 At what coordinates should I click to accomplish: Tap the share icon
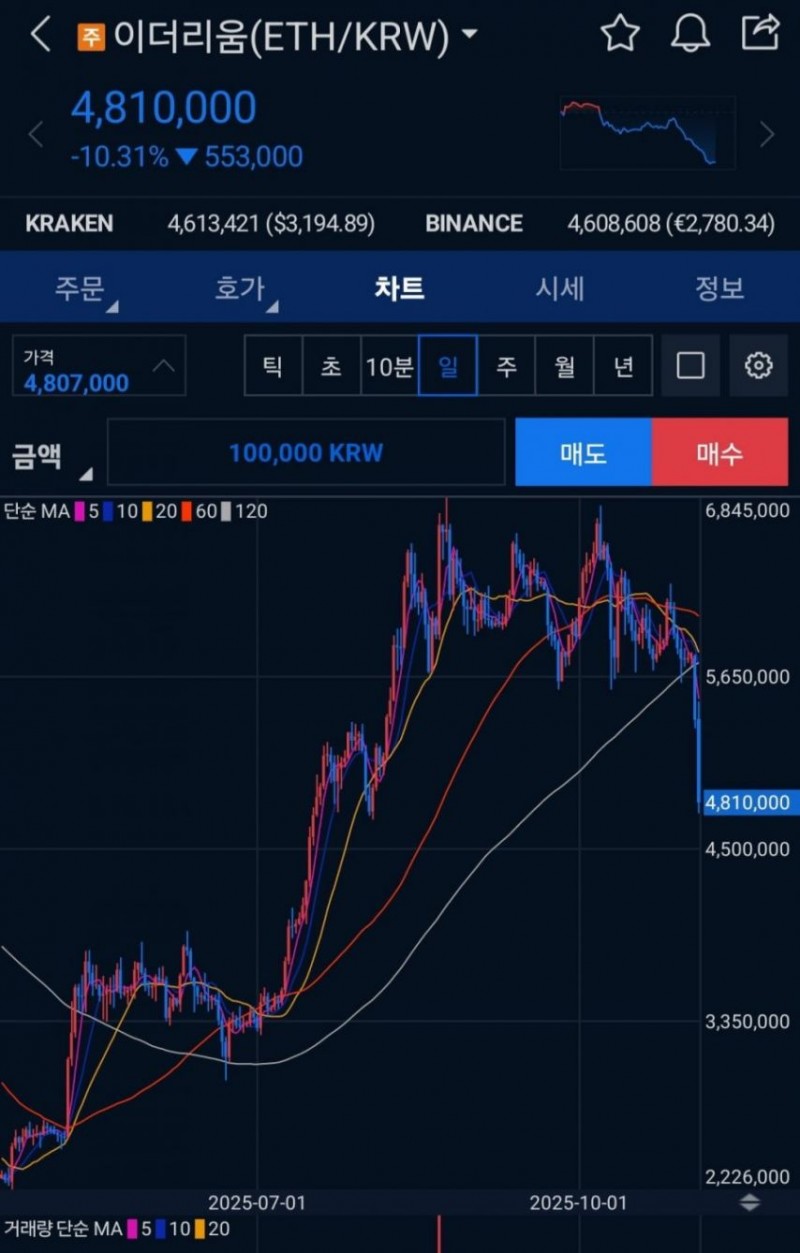coord(760,33)
